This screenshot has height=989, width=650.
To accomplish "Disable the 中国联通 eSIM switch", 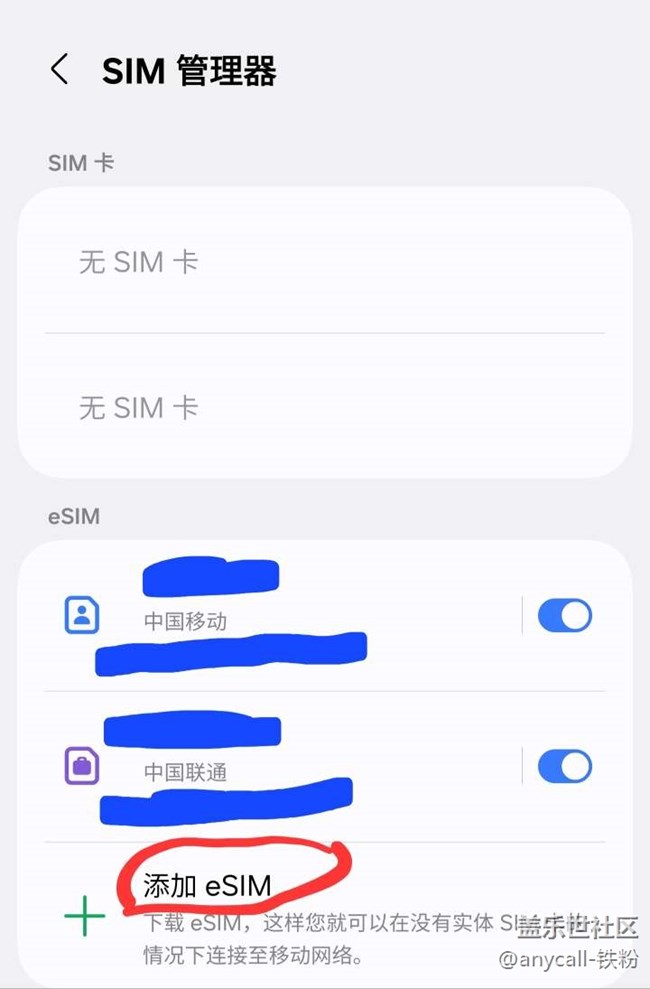I will point(564,767).
